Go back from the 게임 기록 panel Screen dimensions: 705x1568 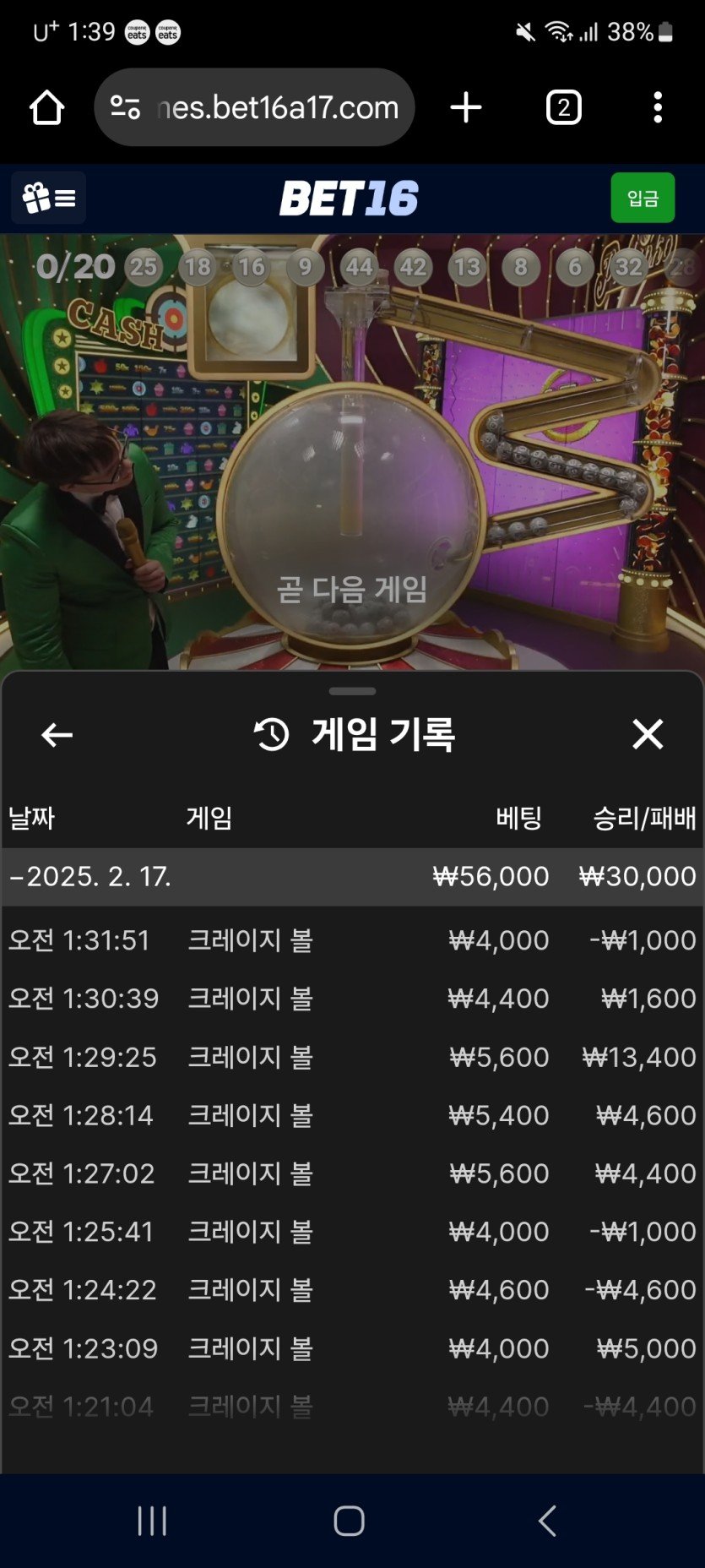pyautogui.click(x=57, y=735)
